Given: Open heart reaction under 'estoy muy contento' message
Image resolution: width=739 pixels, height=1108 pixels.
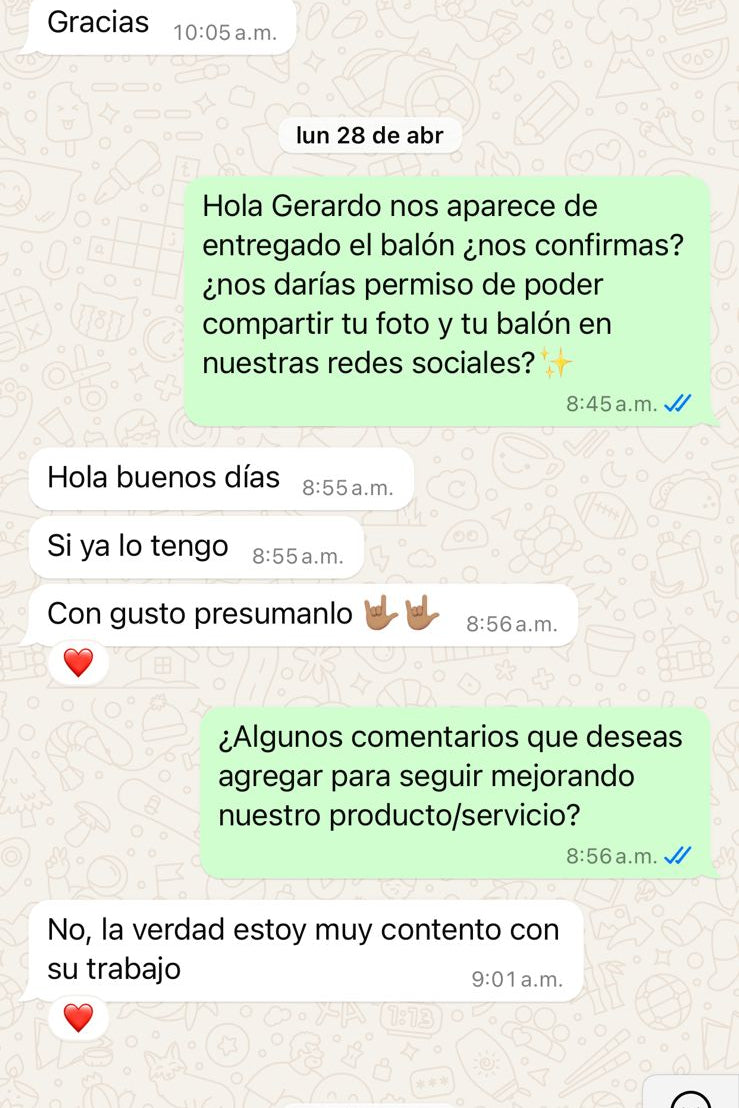Looking at the screenshot, I should tap(78, 1018).
